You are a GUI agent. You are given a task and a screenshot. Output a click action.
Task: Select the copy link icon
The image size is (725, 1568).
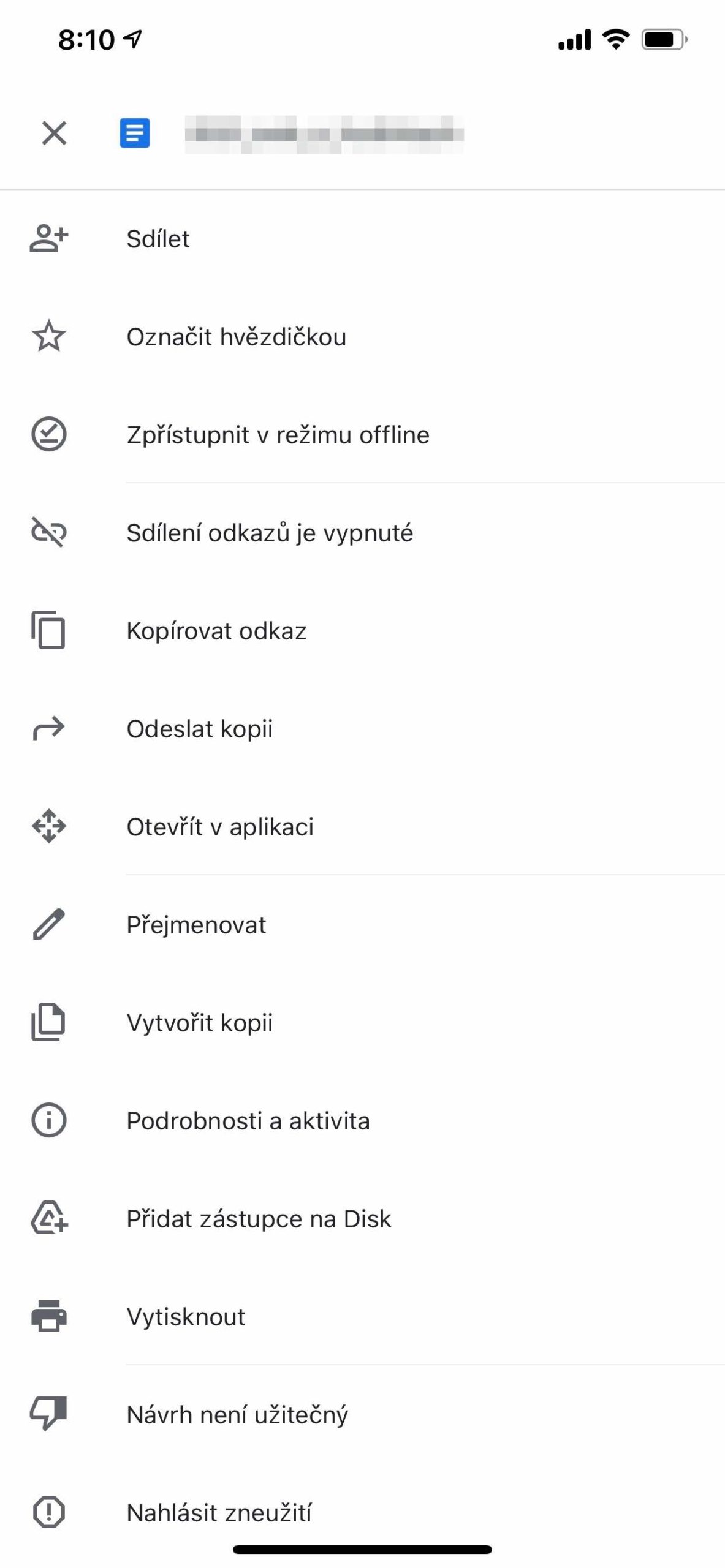coord(48,630)
